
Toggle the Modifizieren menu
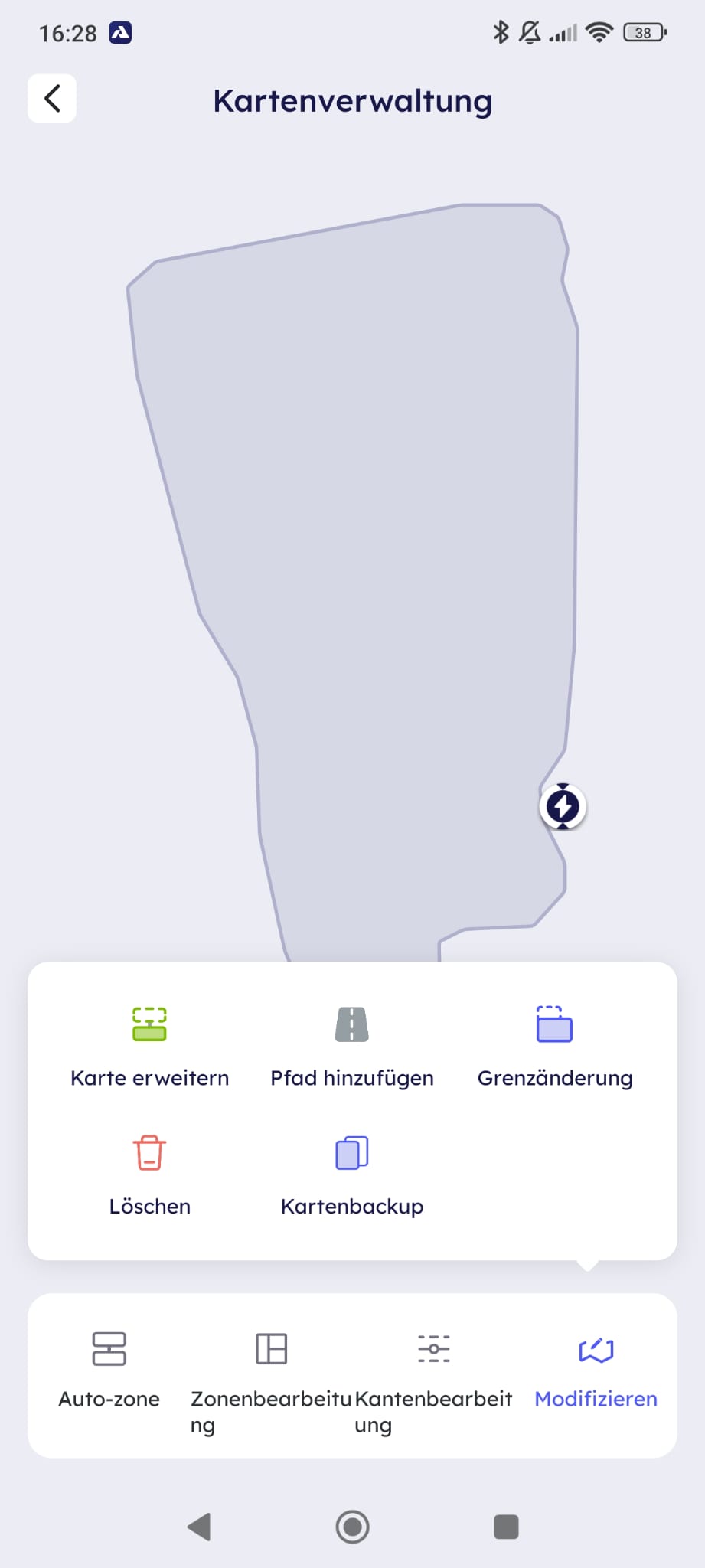pos(596,1370)
